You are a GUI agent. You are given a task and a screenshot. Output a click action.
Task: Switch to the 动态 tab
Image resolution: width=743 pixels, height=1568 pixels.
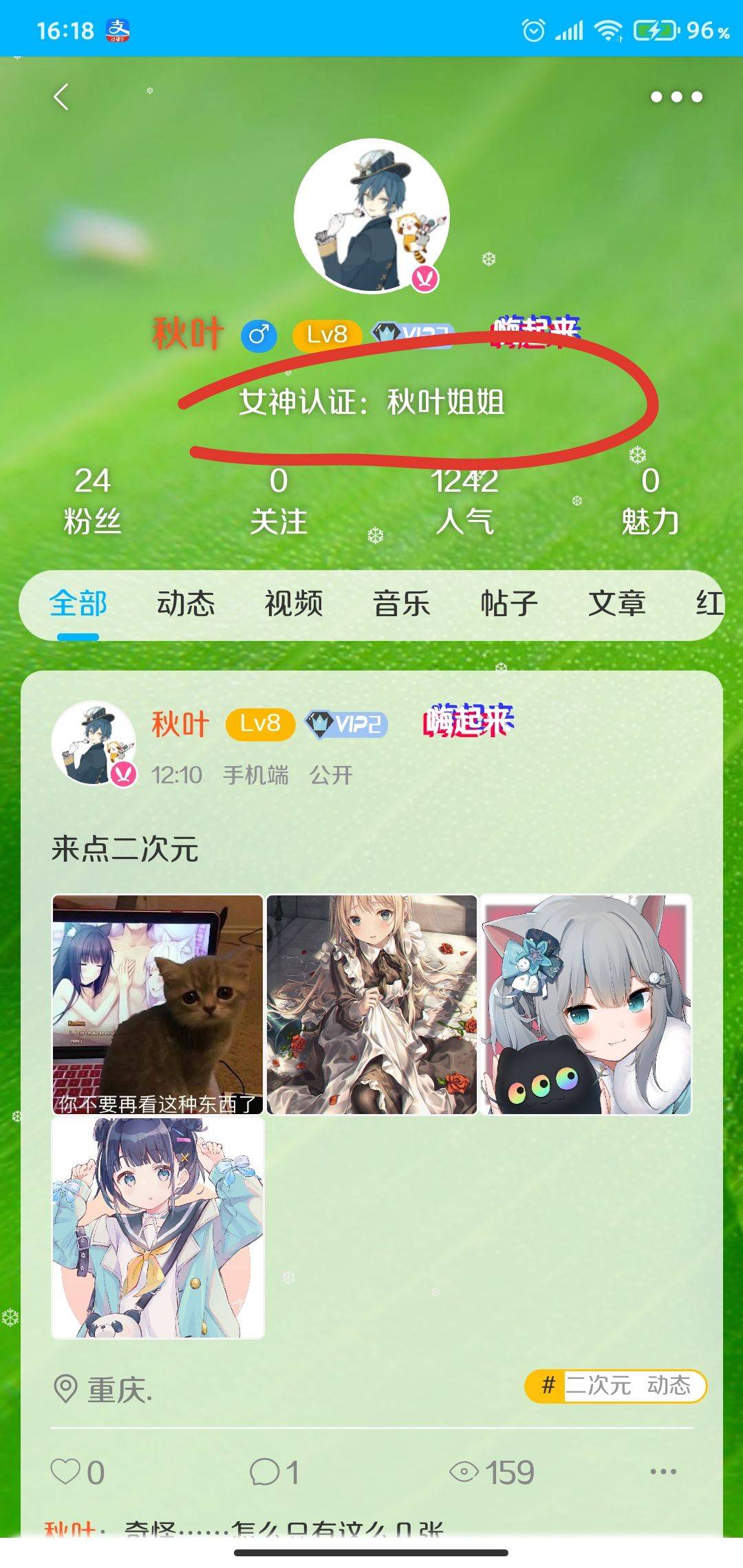(186, 604)
